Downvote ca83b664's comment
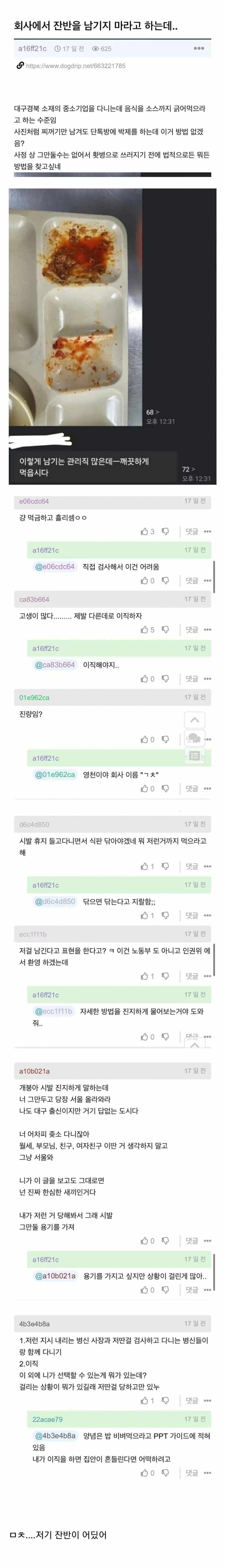 [x=165, y=629]
